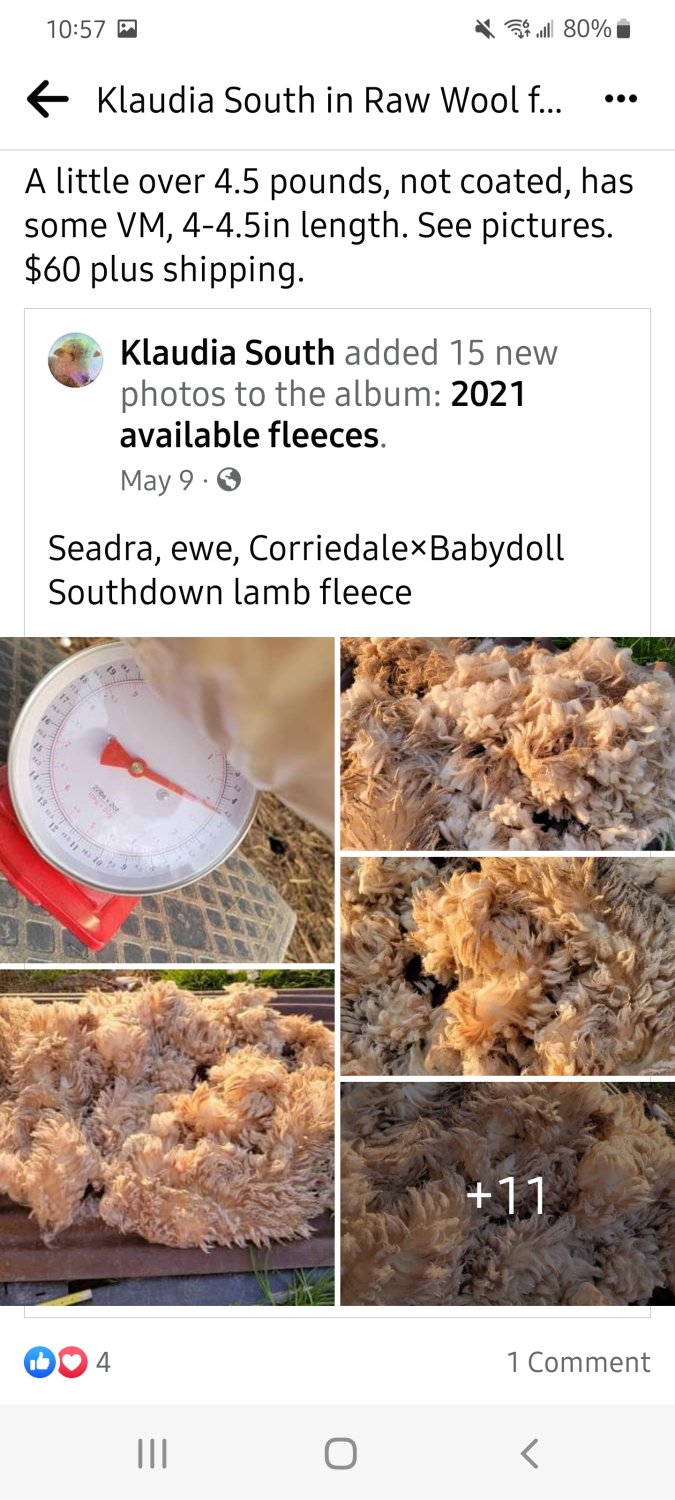Image resolution: width=675 pixels, height=1500 pixels.
Task: Open the three-dot overflow menu
Action: (620, 99)
